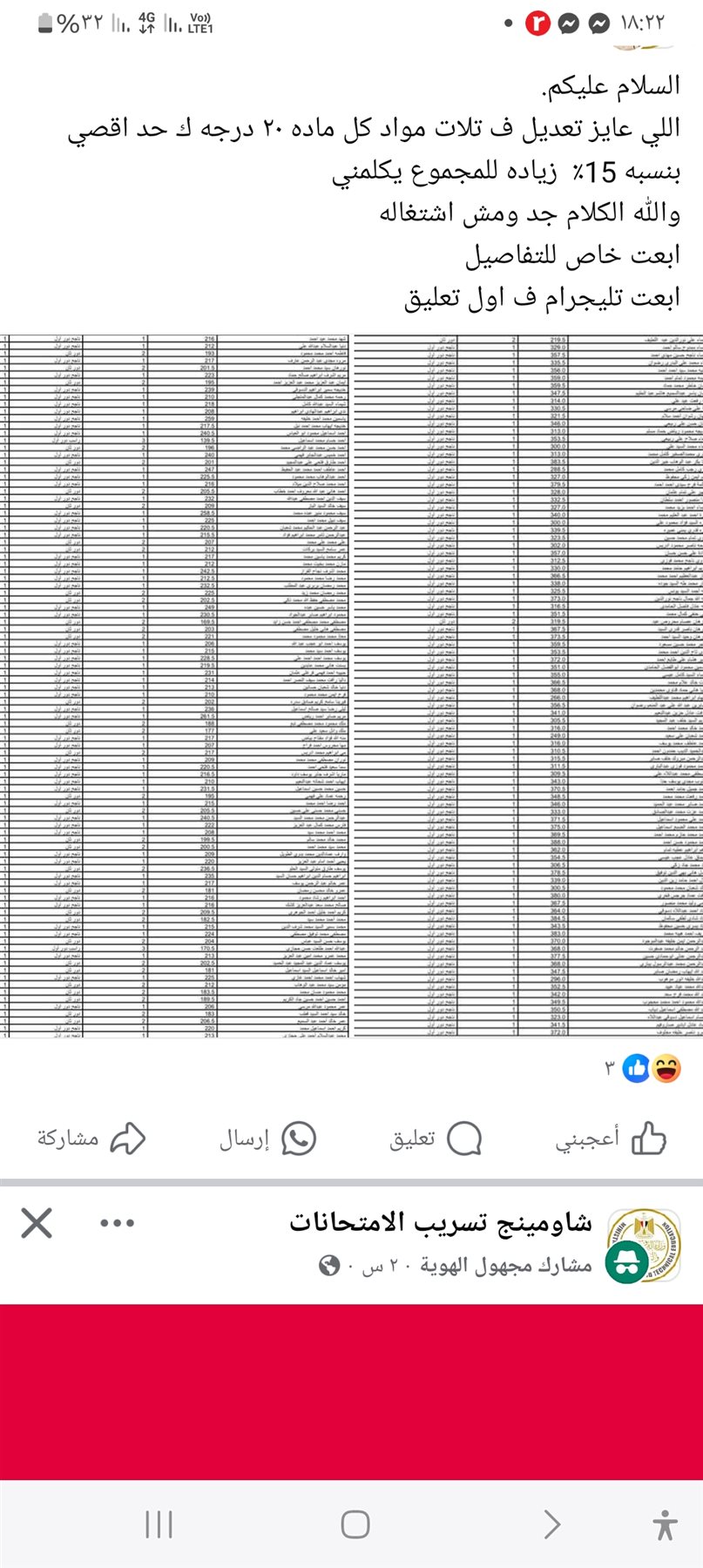Image resolution: width=703 pixels, height=1568 pixels.
Task: Open the شاومينج group profile picture
Action: point(644,1245)
